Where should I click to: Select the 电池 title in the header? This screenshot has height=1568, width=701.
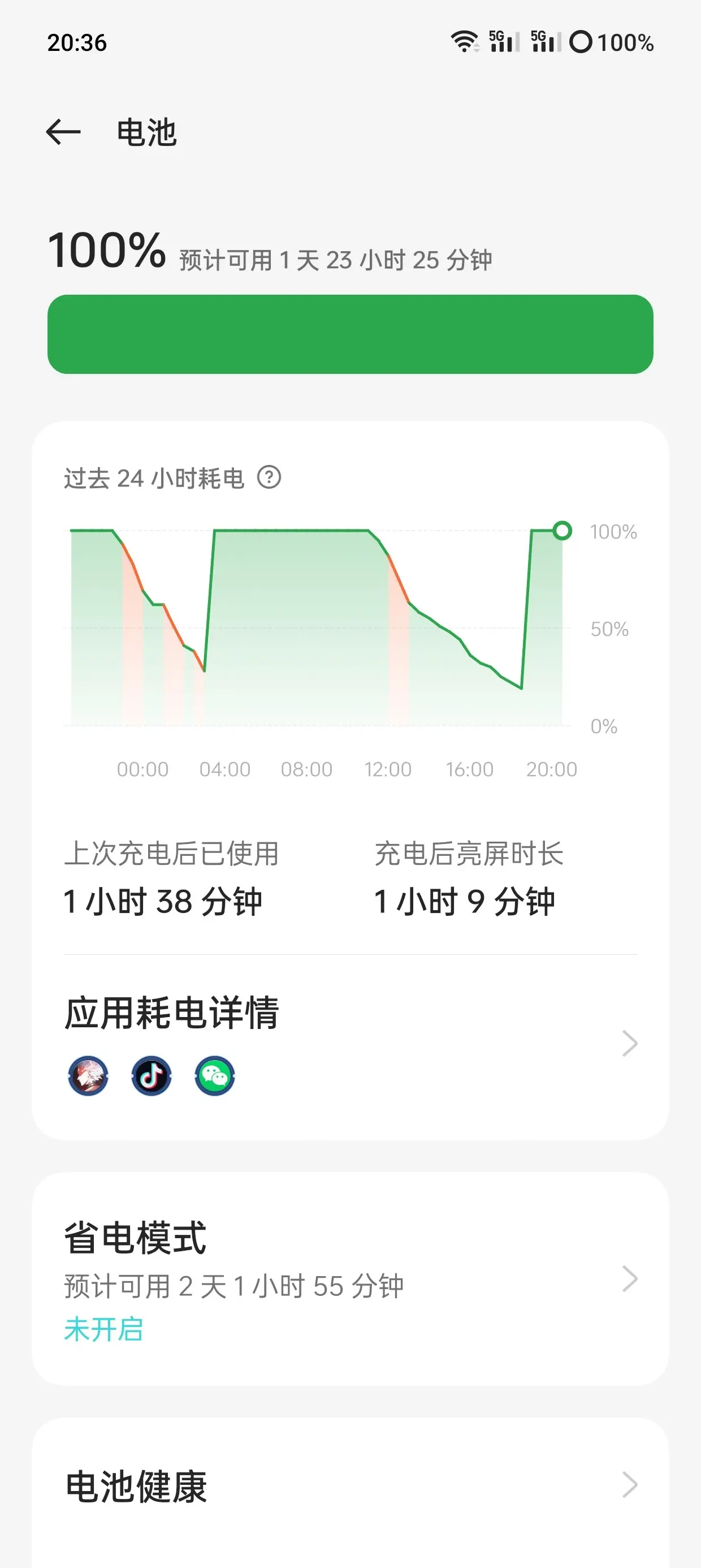point(145,134)
